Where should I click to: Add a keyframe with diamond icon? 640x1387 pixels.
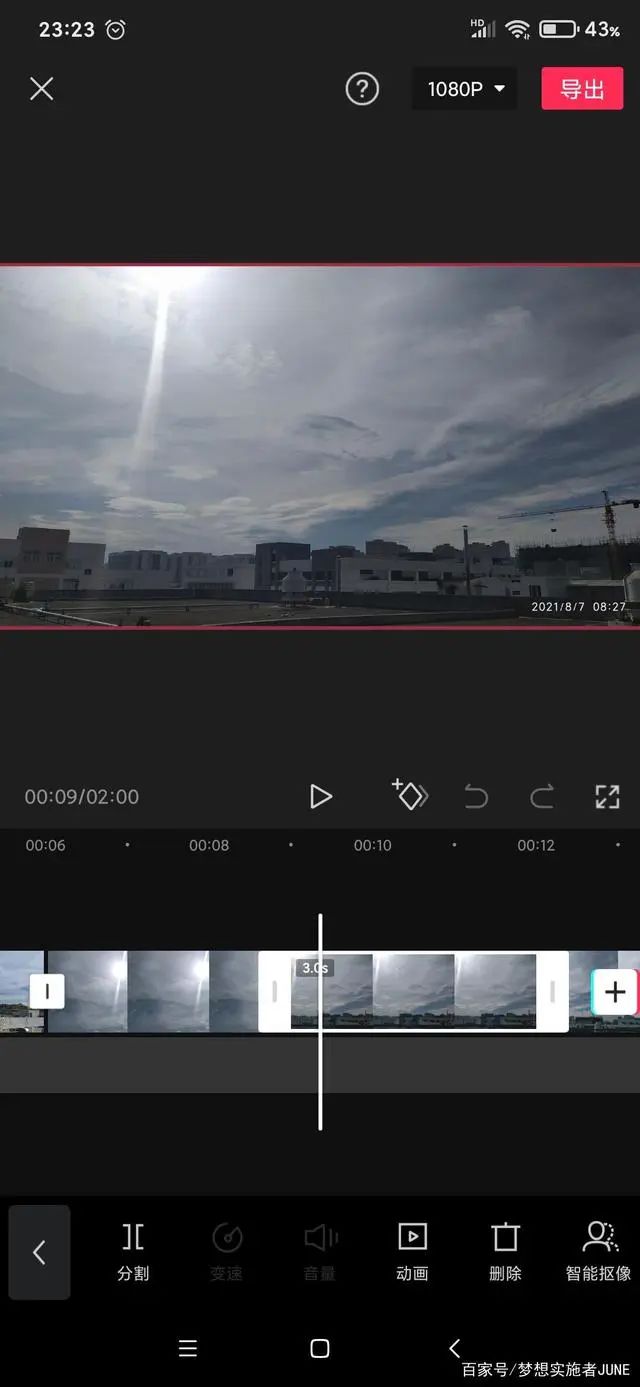pyautogui.click(x=409, y=795)
